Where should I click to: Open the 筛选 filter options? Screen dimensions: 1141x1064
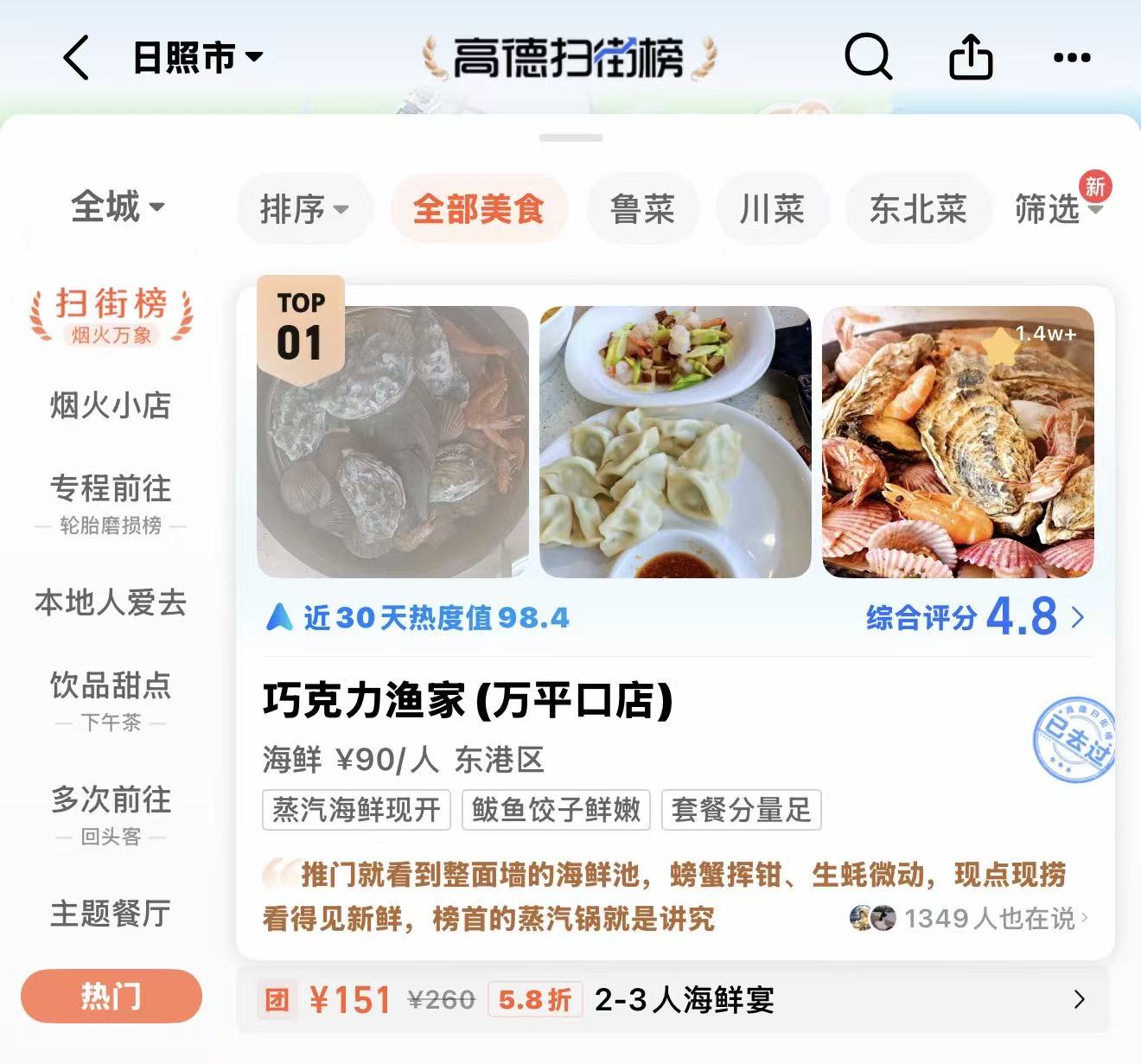coord(1056,209)
